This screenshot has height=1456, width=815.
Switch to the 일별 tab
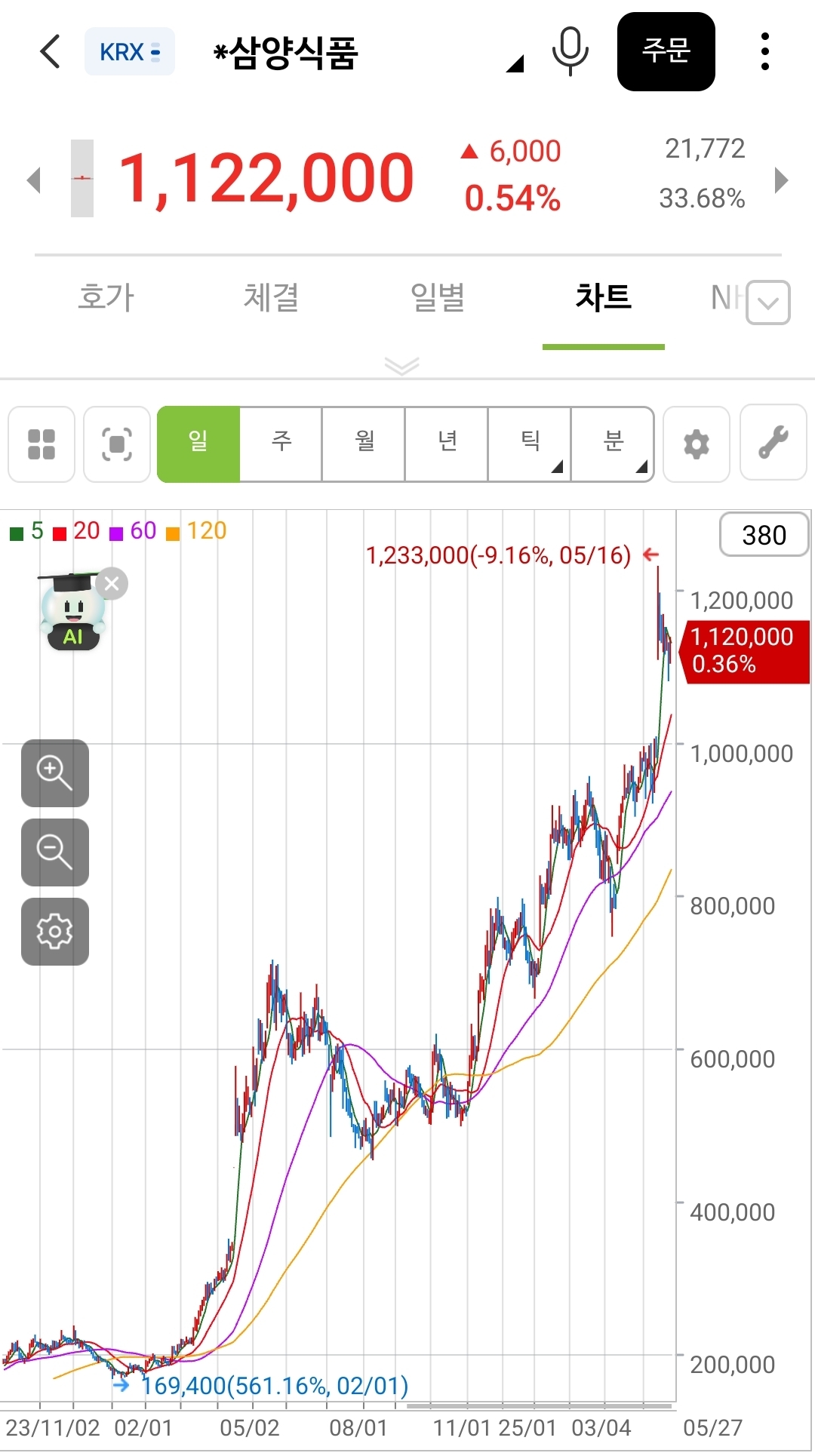pyautogui.click(x=438, y=297)
